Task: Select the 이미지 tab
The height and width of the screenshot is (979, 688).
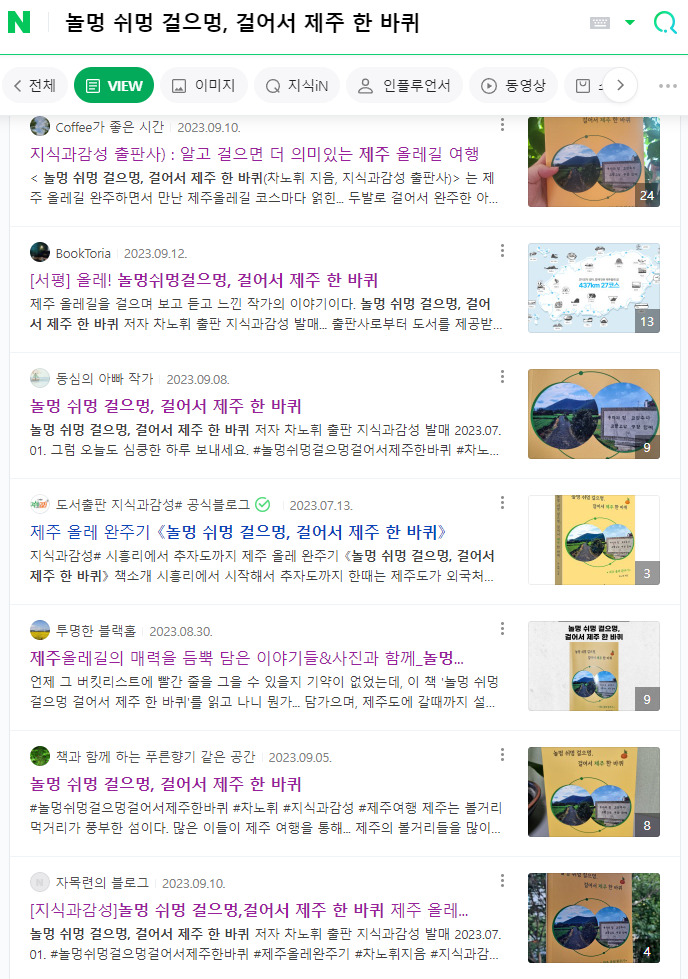Action: pyautogui.click(x=203, y=86)
